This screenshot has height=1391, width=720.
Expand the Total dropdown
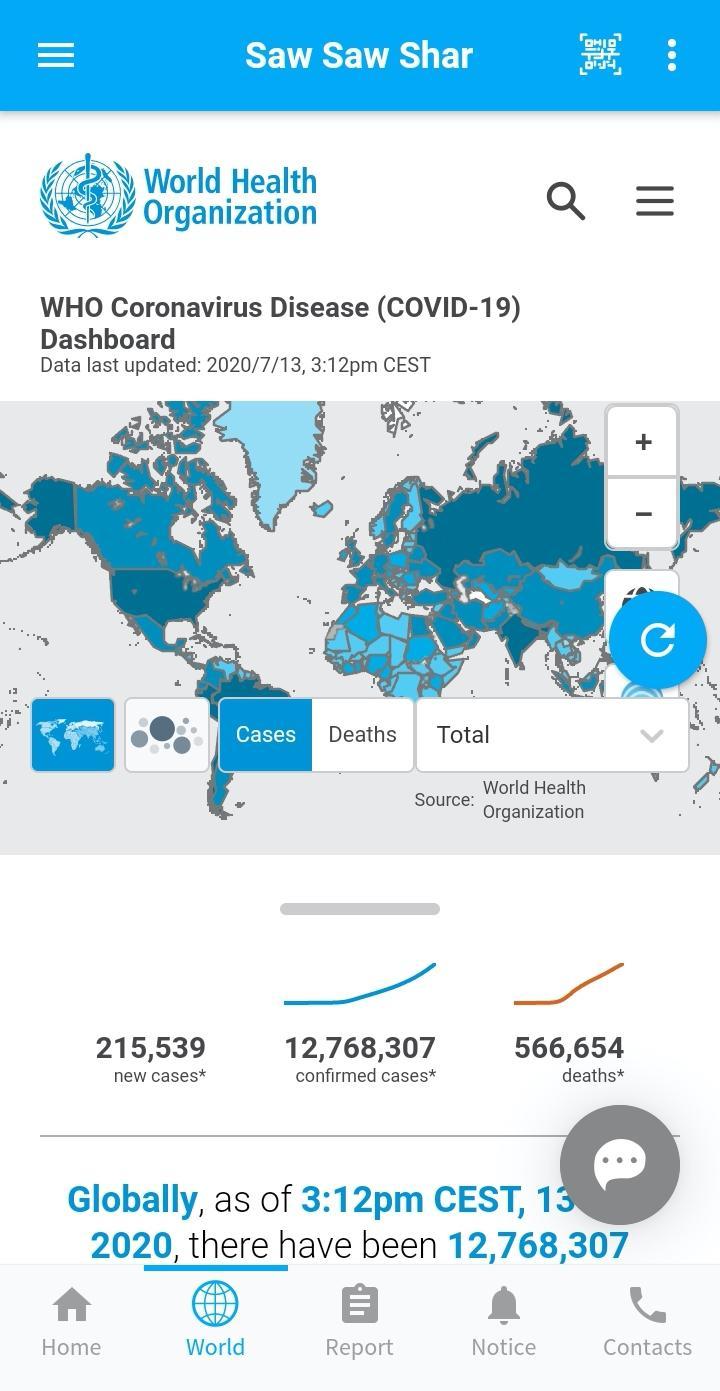tap(552, 735)
